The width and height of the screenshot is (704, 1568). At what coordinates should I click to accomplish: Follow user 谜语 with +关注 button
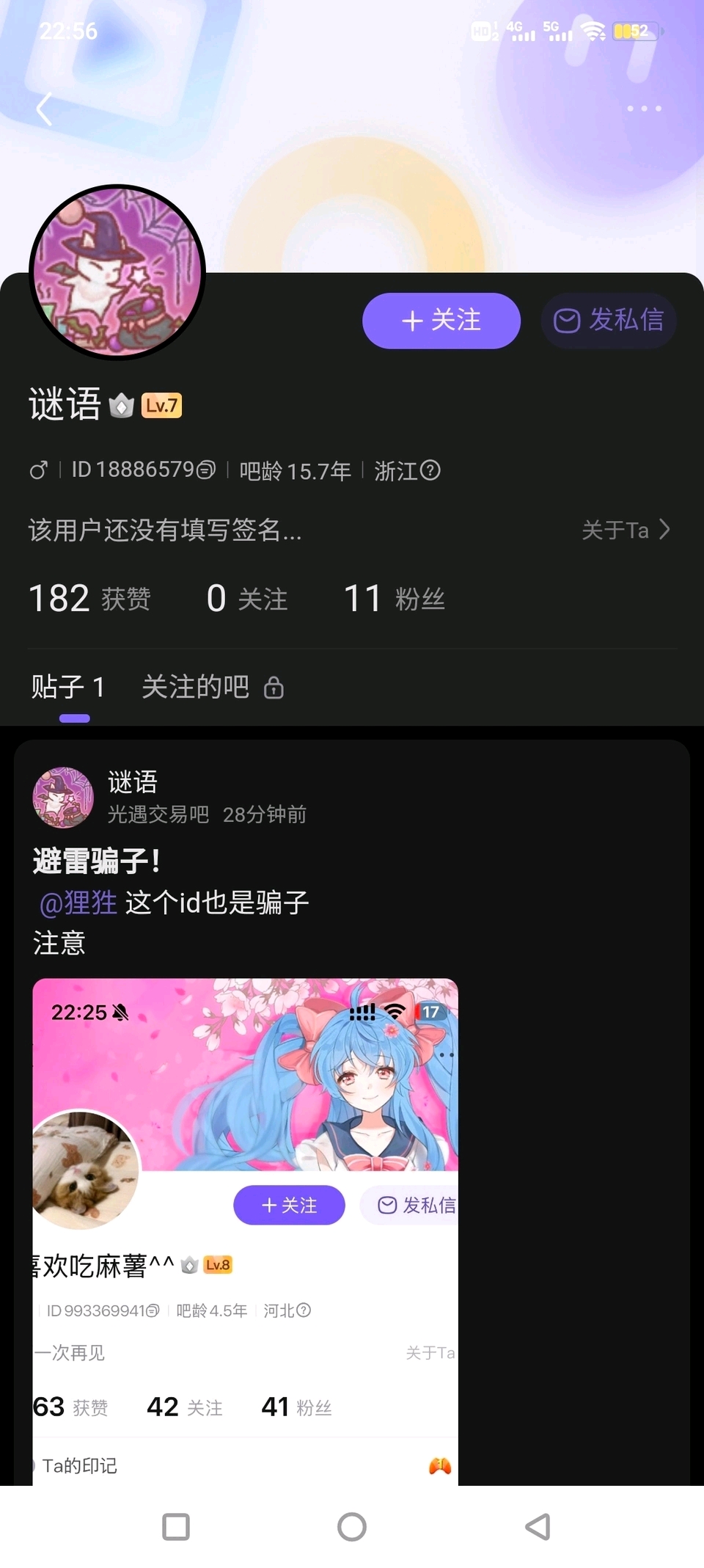[441, 321]
